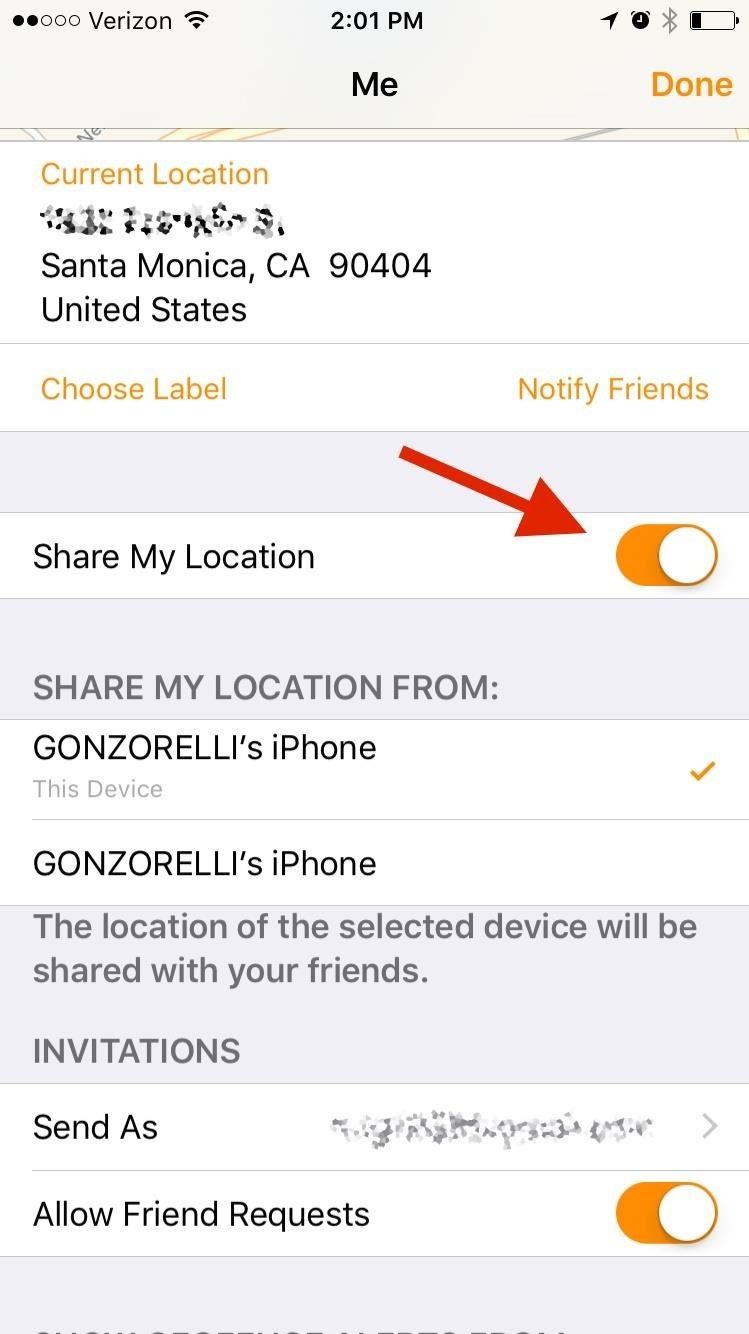Tap the location services arrow icon
Viewport: 749px width, 1334px height.
pos(608,20)
